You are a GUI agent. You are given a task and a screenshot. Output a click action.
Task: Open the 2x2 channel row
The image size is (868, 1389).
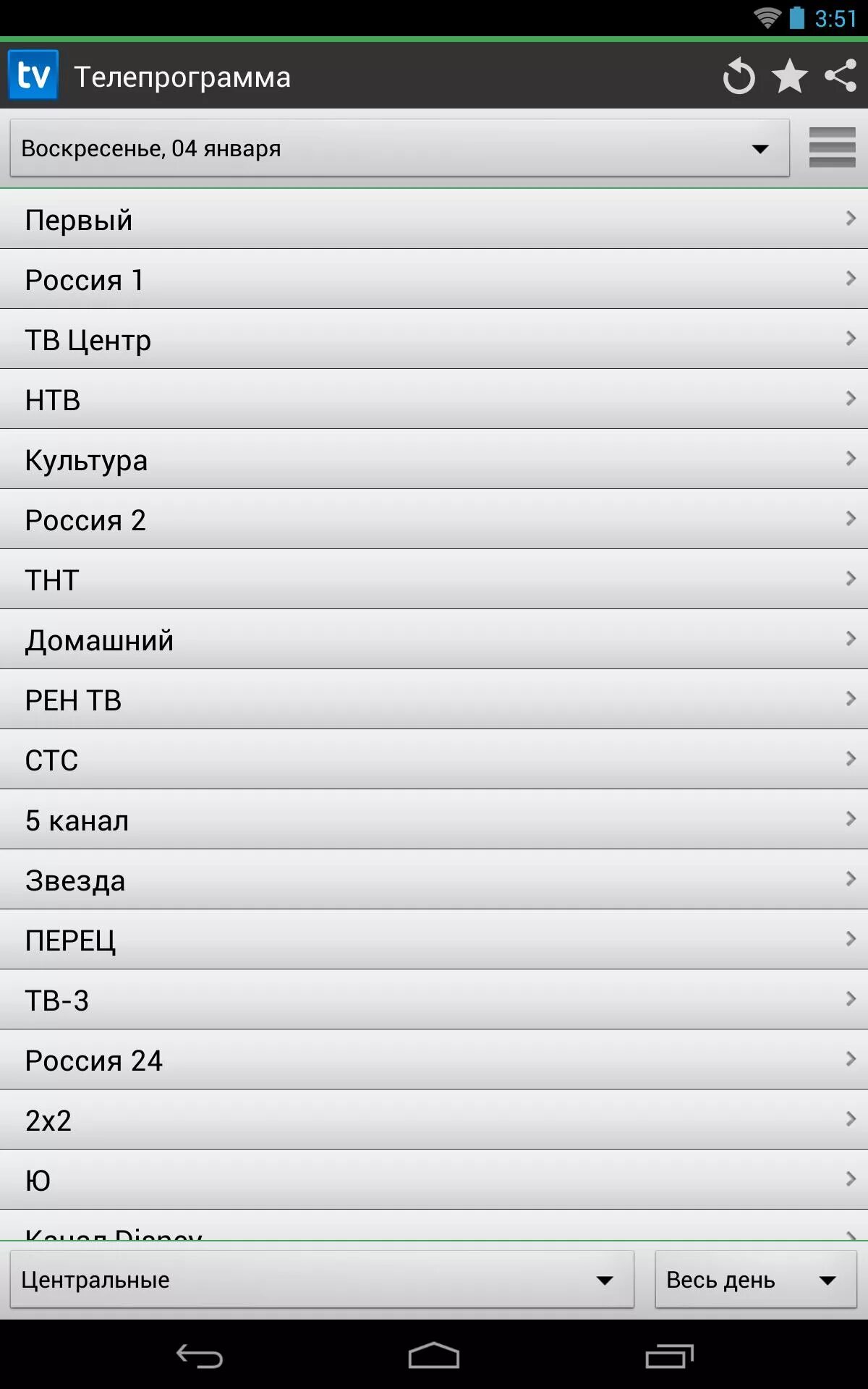click(434, 1120)
